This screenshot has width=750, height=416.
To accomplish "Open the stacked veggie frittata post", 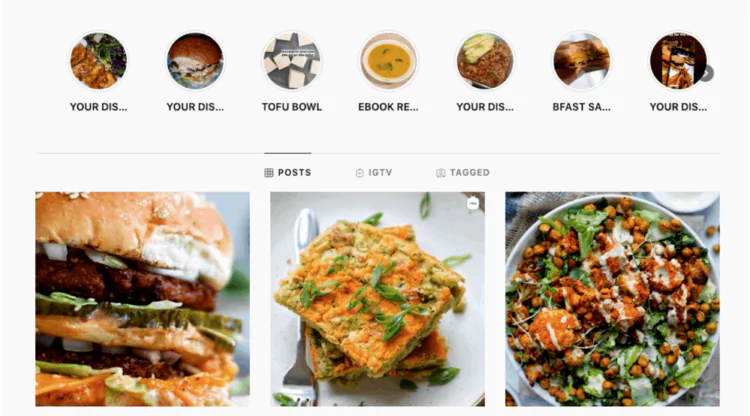I will [377, 298].
